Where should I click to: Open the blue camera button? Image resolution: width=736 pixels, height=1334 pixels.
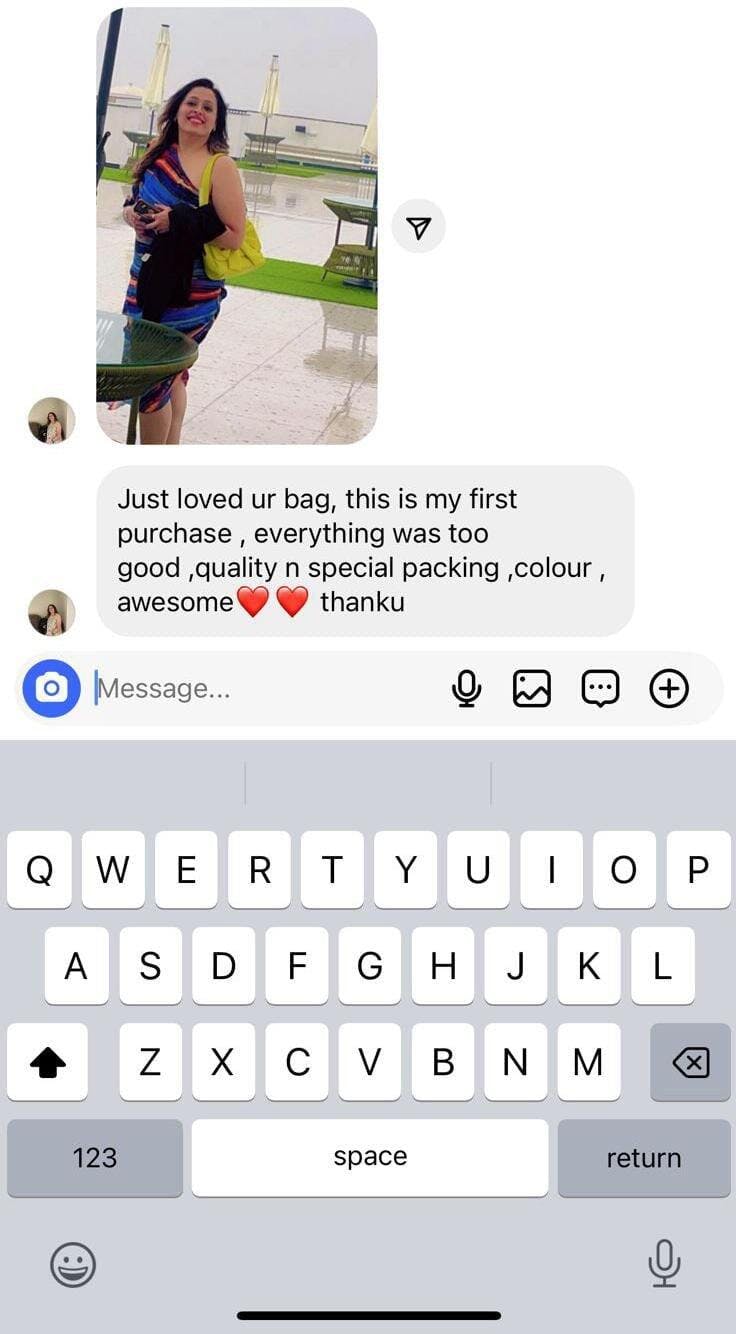click(x=52, y=688)
